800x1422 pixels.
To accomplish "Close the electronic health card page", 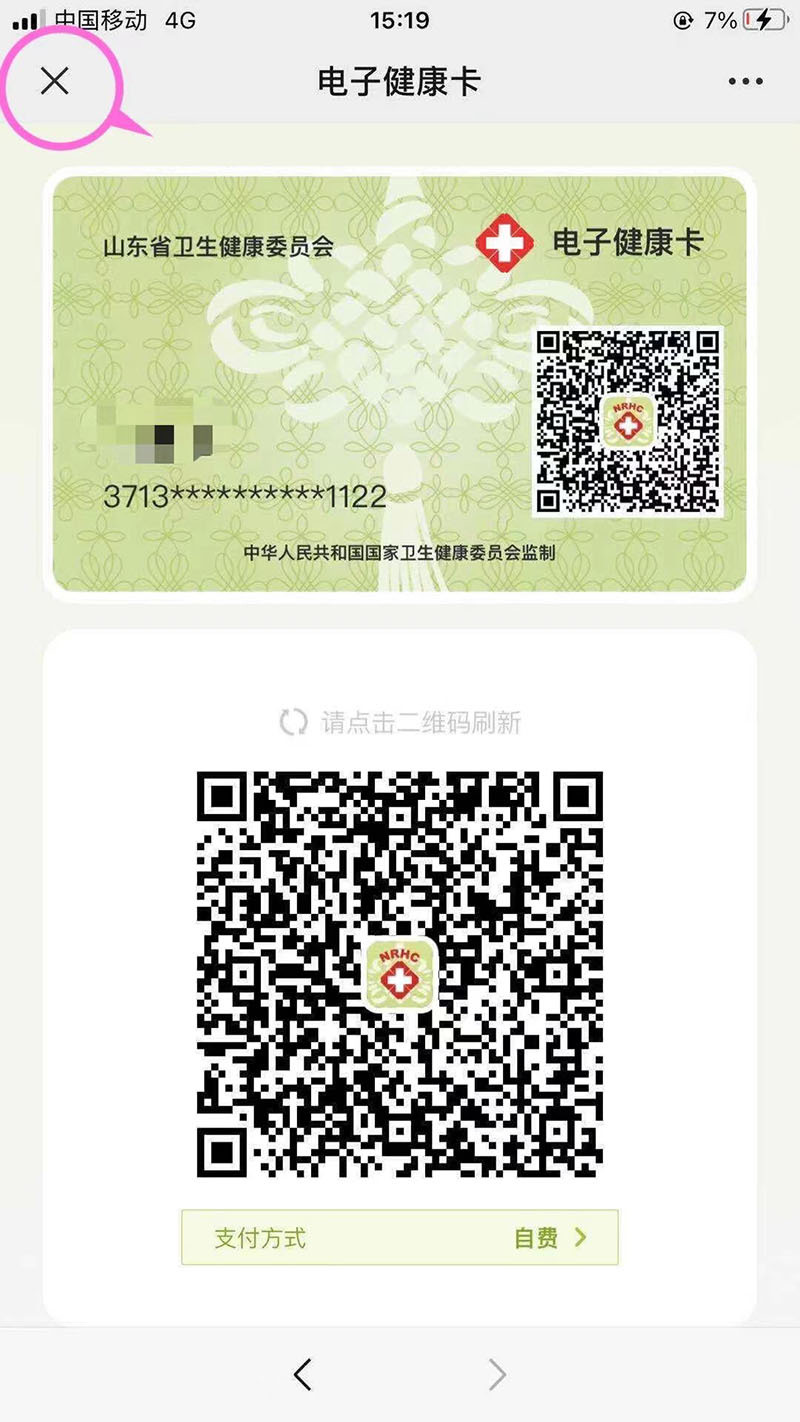I will 55,81.
